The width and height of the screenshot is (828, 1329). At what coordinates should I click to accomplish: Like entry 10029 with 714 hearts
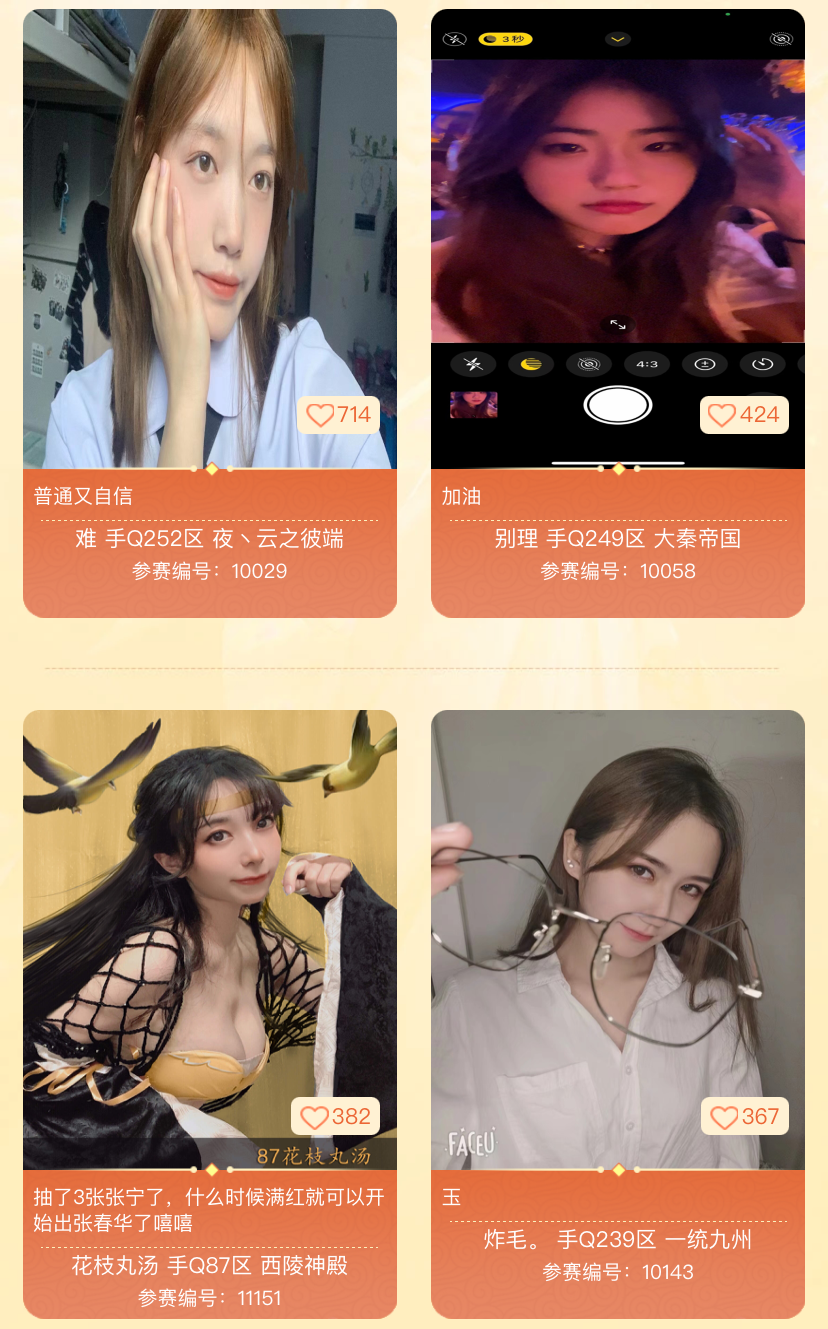(338, 415)
